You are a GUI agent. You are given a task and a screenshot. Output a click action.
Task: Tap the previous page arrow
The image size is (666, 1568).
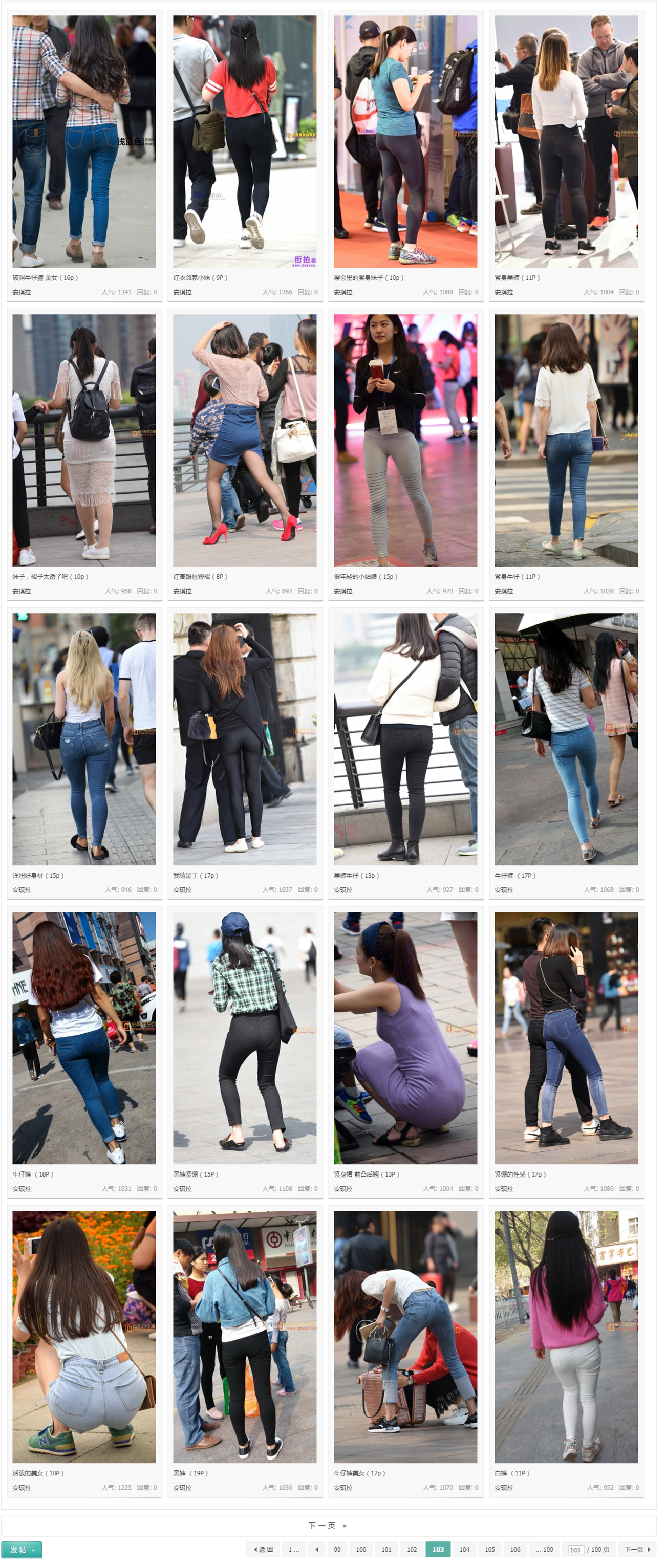[316, 1549]
